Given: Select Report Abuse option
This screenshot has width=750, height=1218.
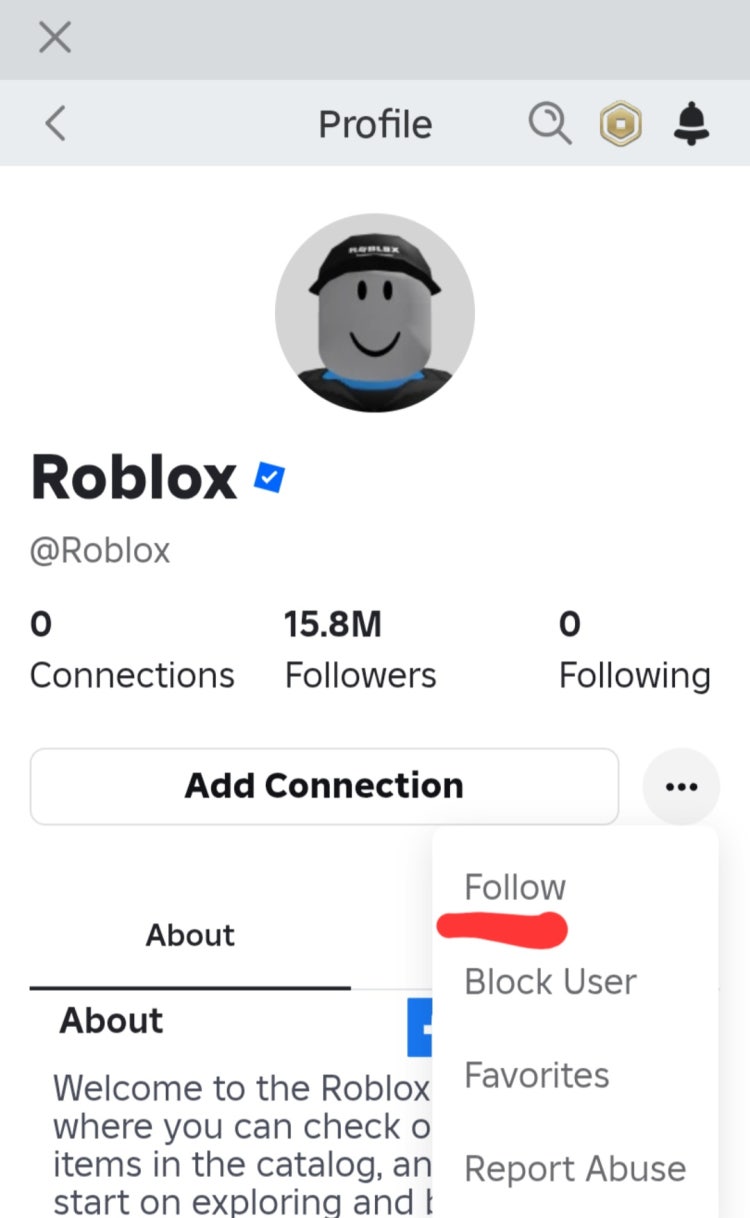Looking at the screenshot, I should coord(575,1168).
